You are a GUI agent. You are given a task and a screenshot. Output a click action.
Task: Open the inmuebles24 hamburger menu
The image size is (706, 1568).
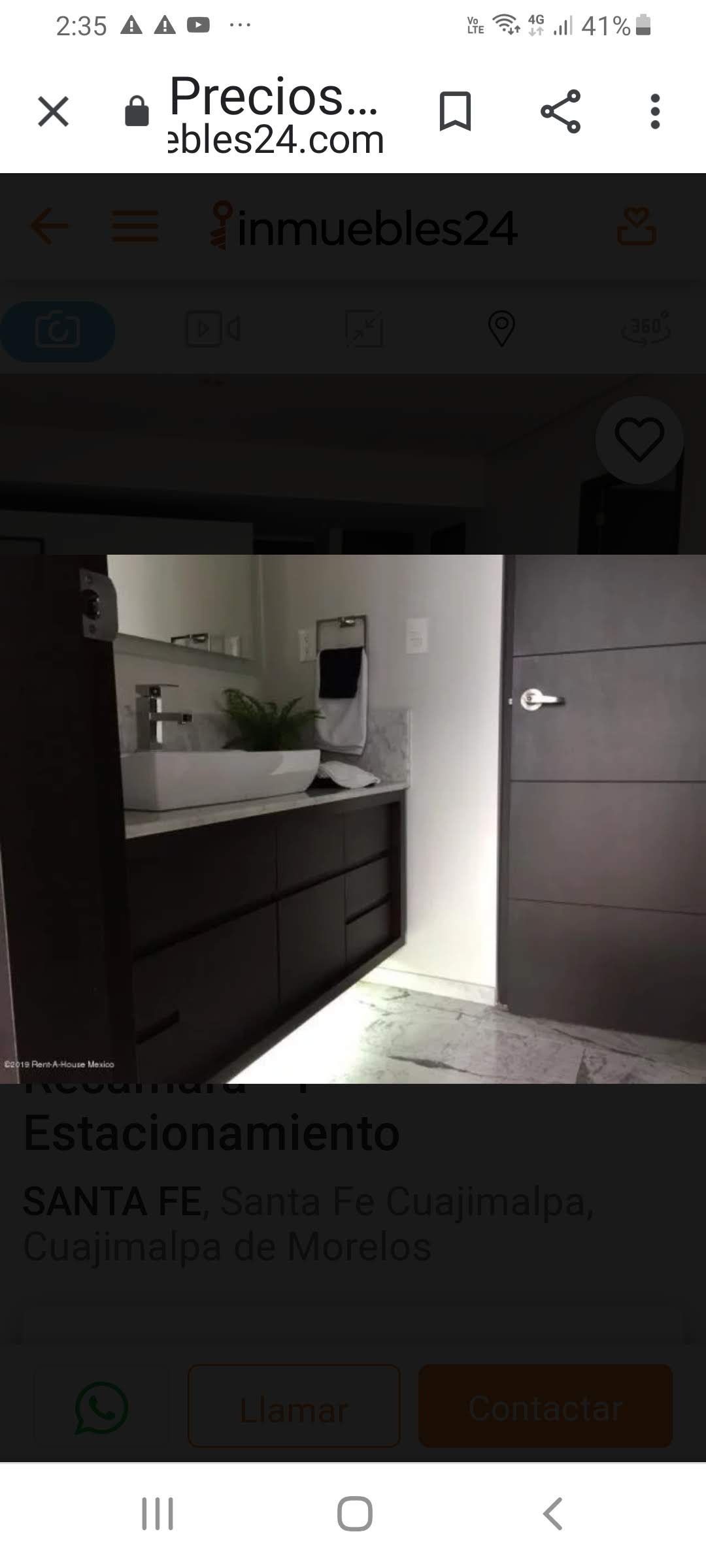pyautogui.click(x=135, y=227)
